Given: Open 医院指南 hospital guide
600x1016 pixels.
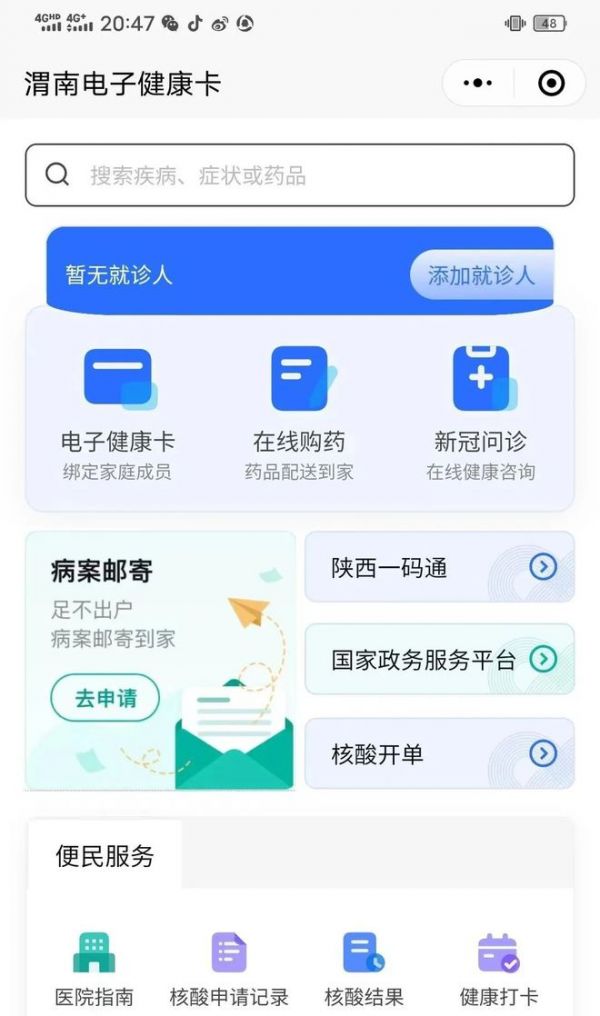Looking at the screenshot, I should (x=94, y=968).
